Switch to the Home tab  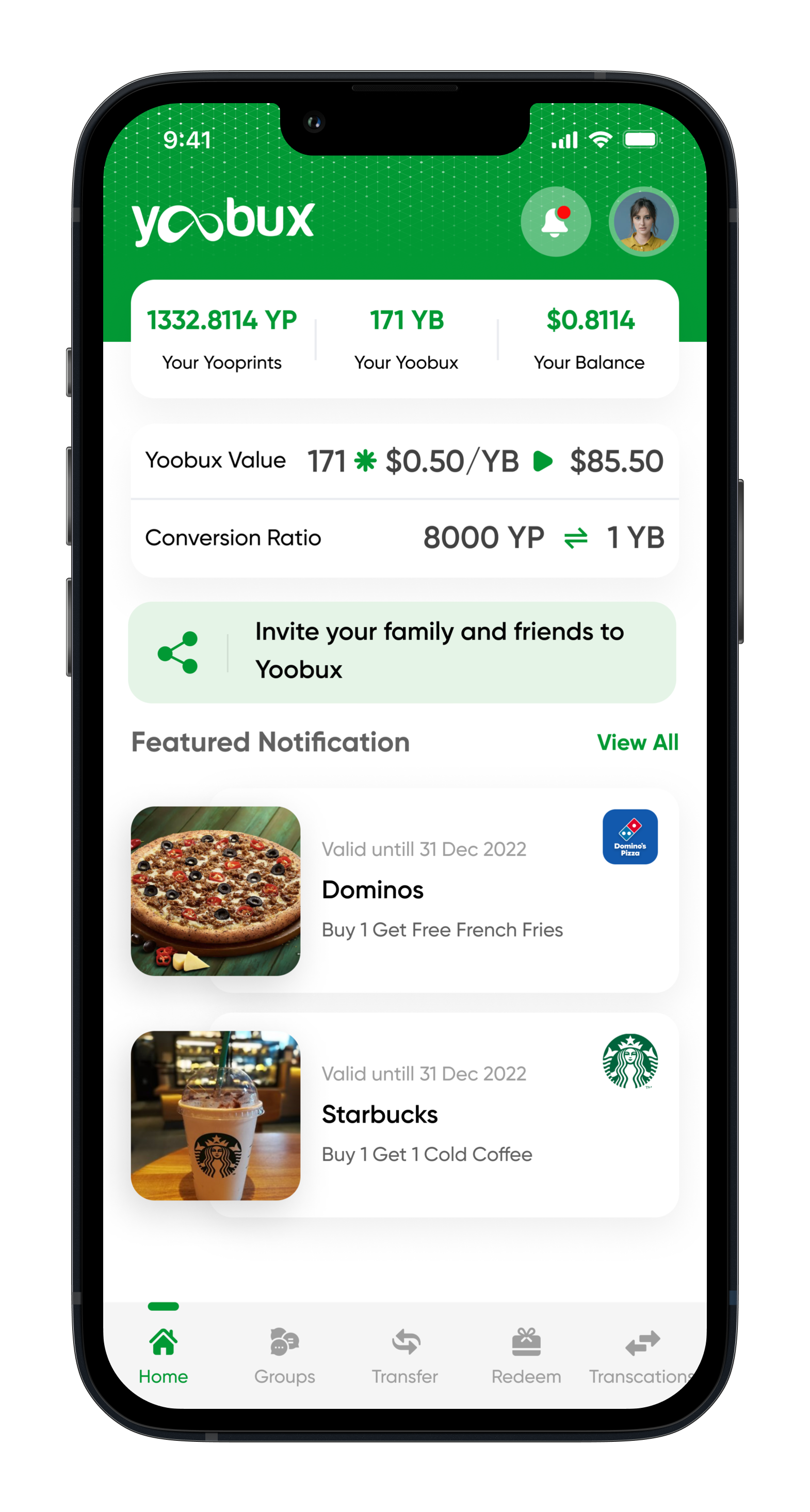click(164, 1356)
